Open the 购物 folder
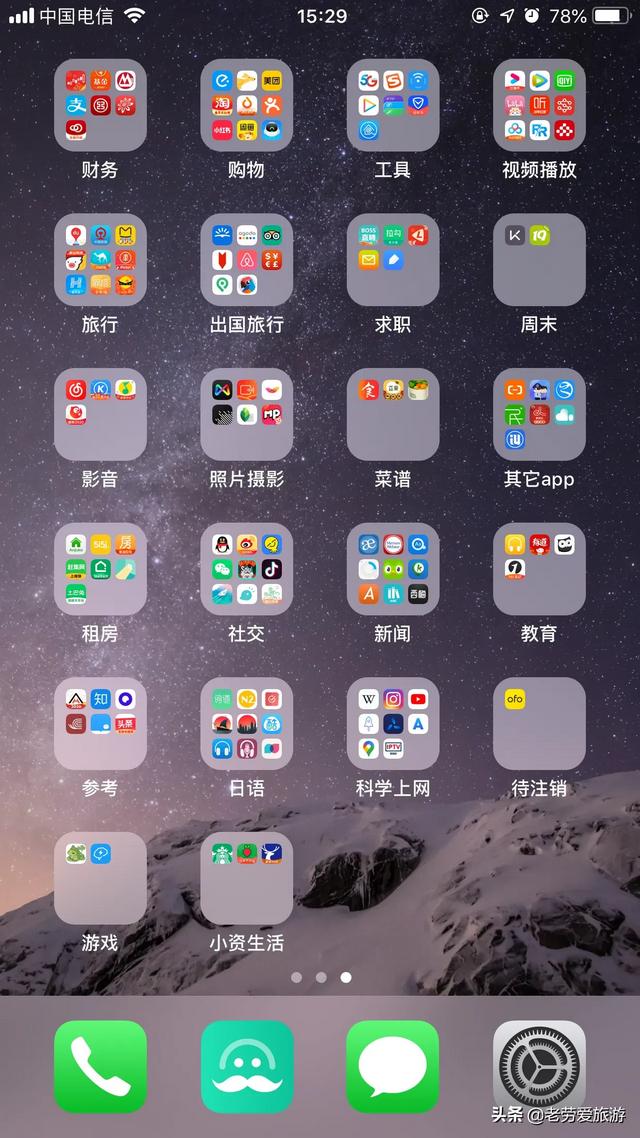The height and width of the screenshot is (1138, 640). 246,105
